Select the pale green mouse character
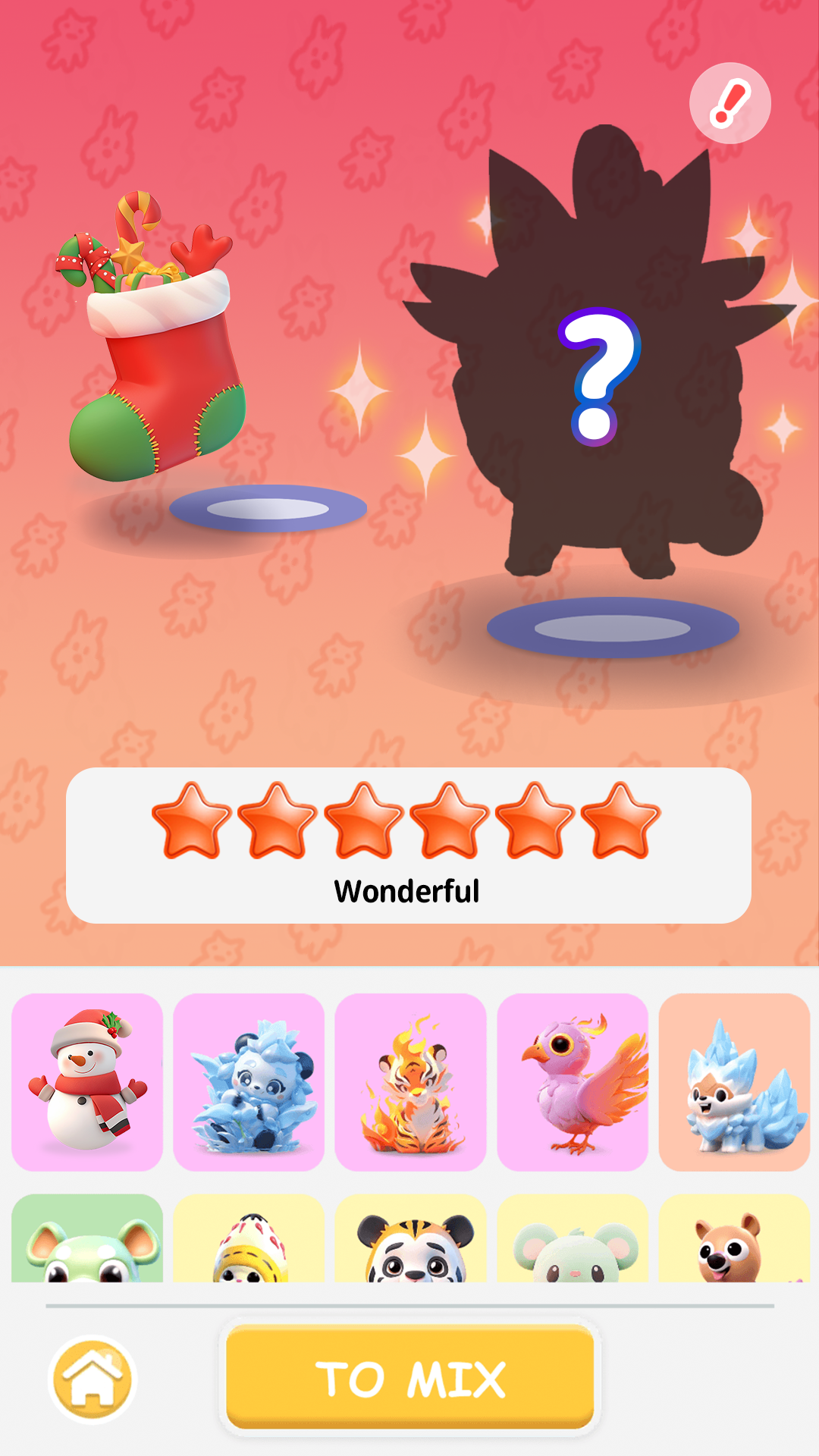819x1456 pixels. pos(573,1241)
